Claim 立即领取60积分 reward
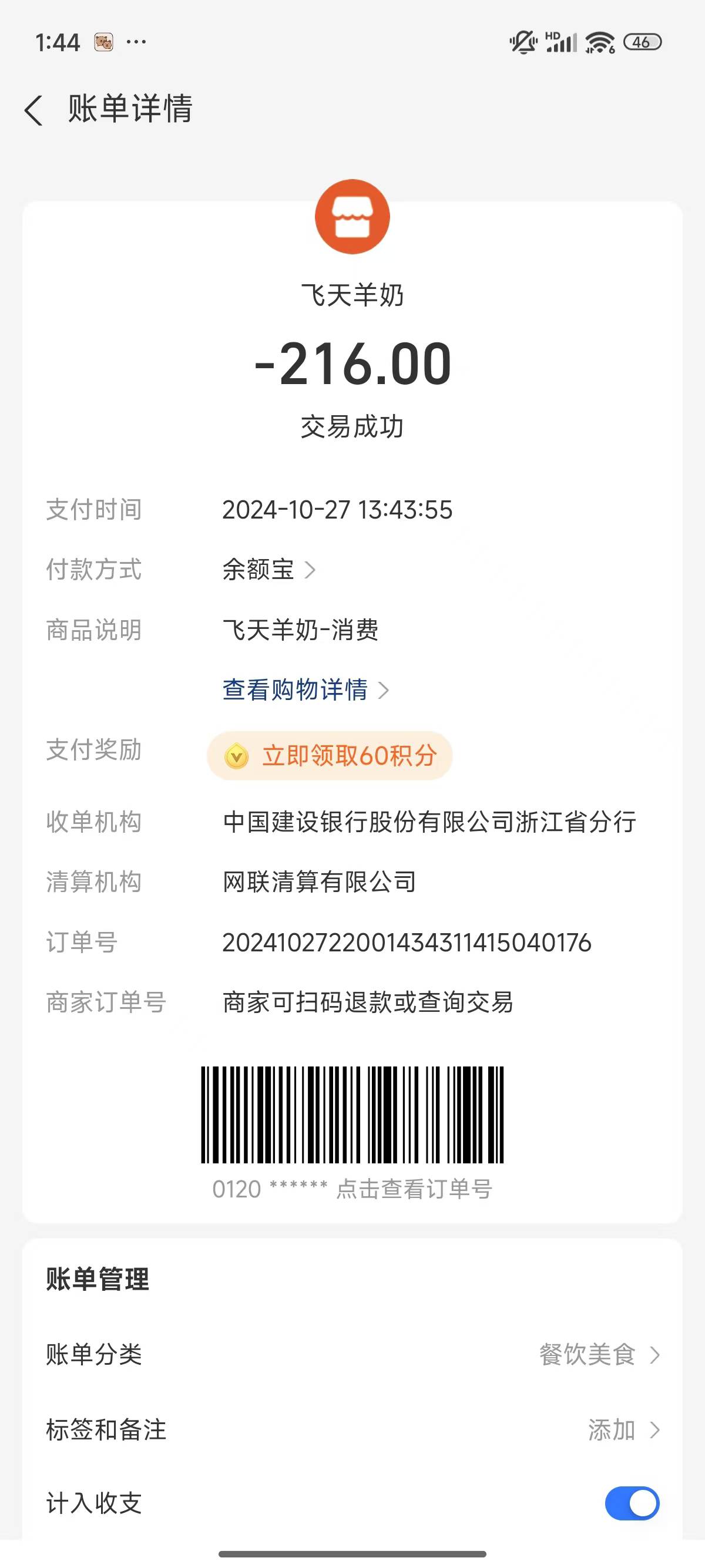 (x=330, y=755)
